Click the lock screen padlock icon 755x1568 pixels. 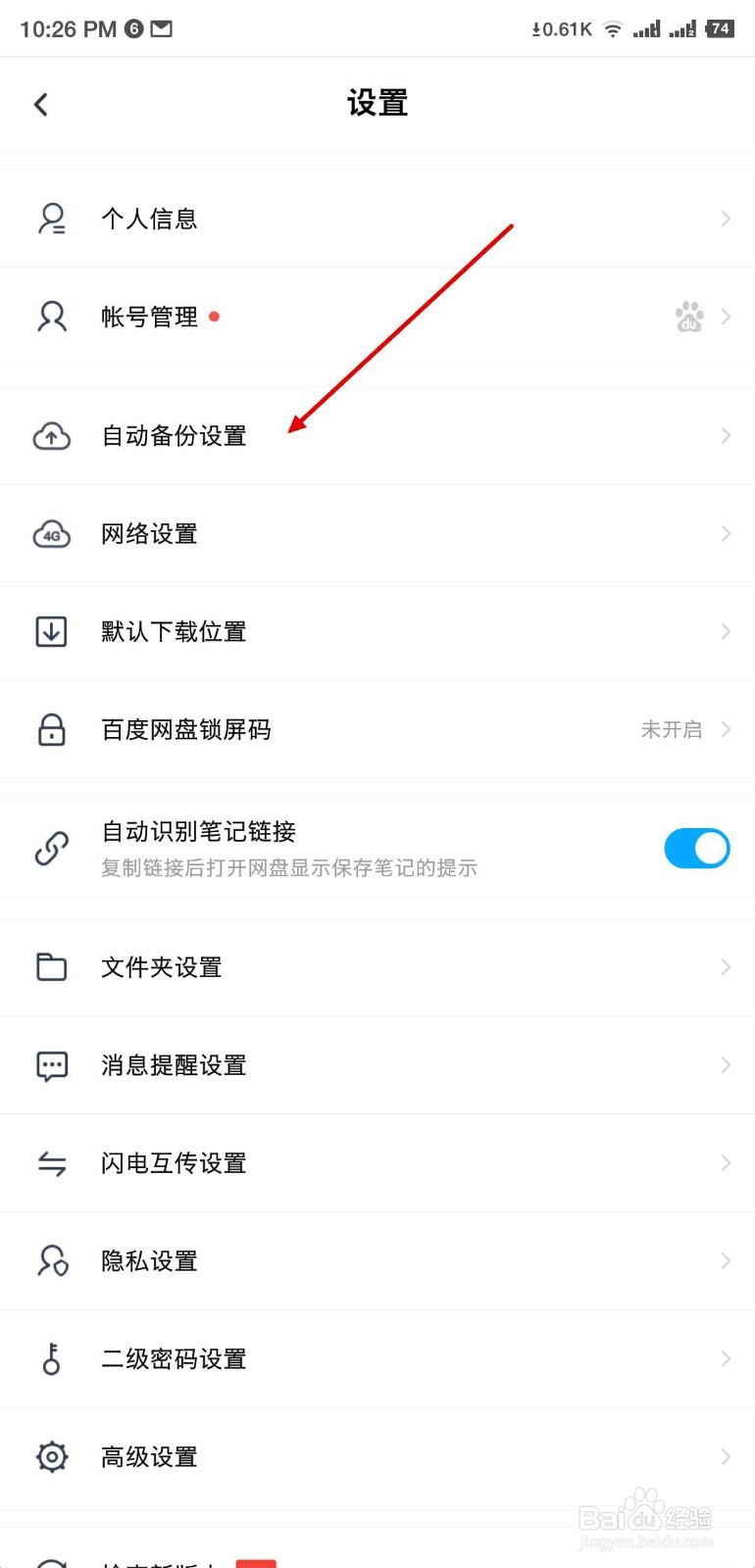(x=51, y=729)
